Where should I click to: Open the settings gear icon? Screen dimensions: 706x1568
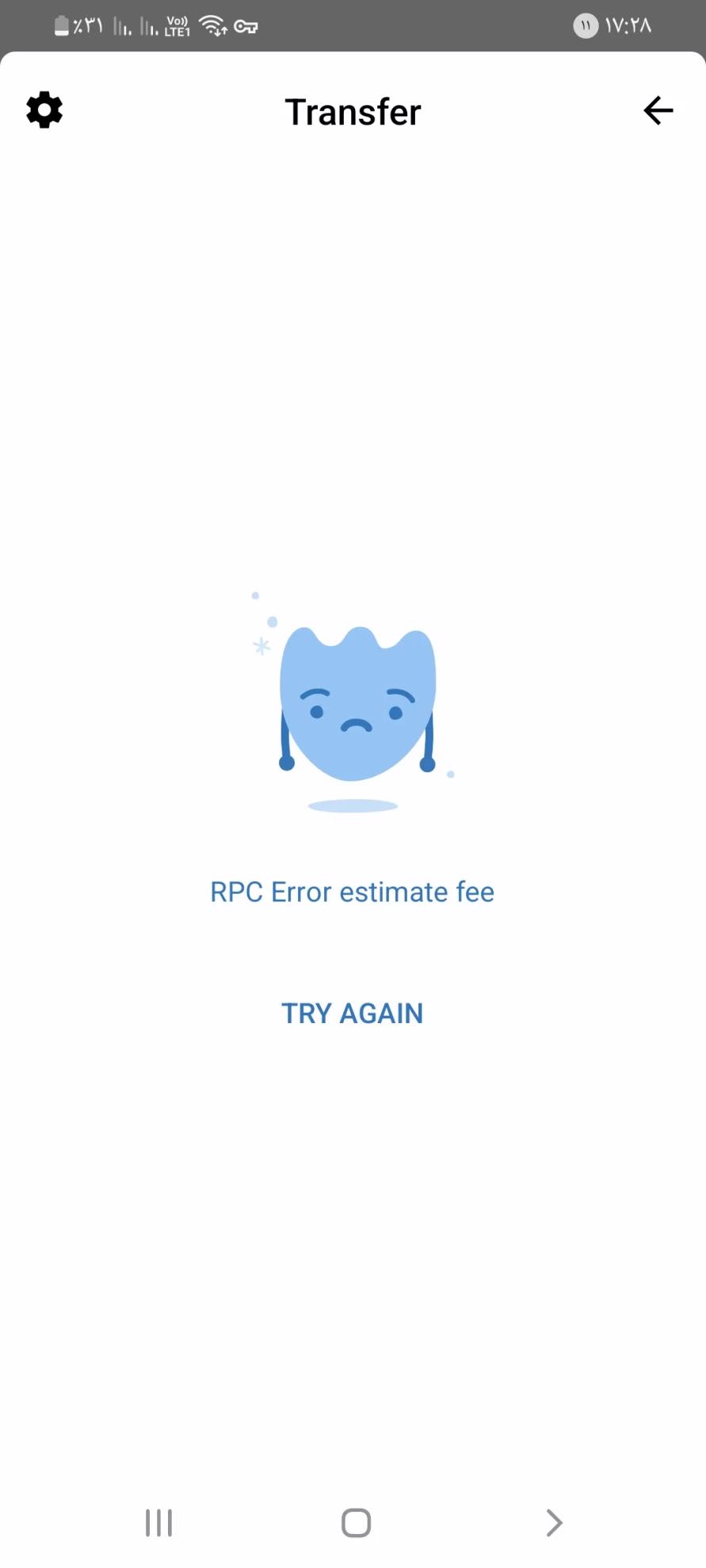pyautogui.click(x=44, y=110)
